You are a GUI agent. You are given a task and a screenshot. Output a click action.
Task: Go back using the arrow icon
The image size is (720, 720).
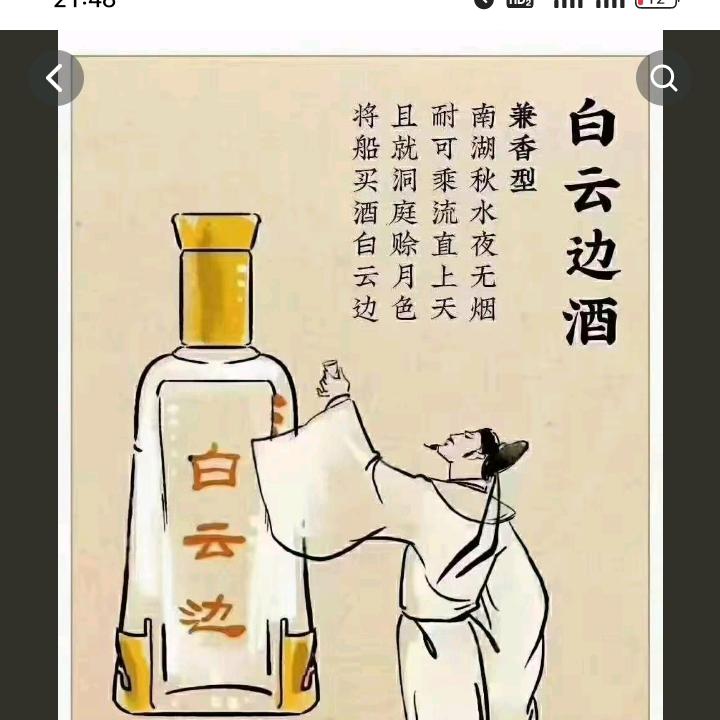(55, 78)
